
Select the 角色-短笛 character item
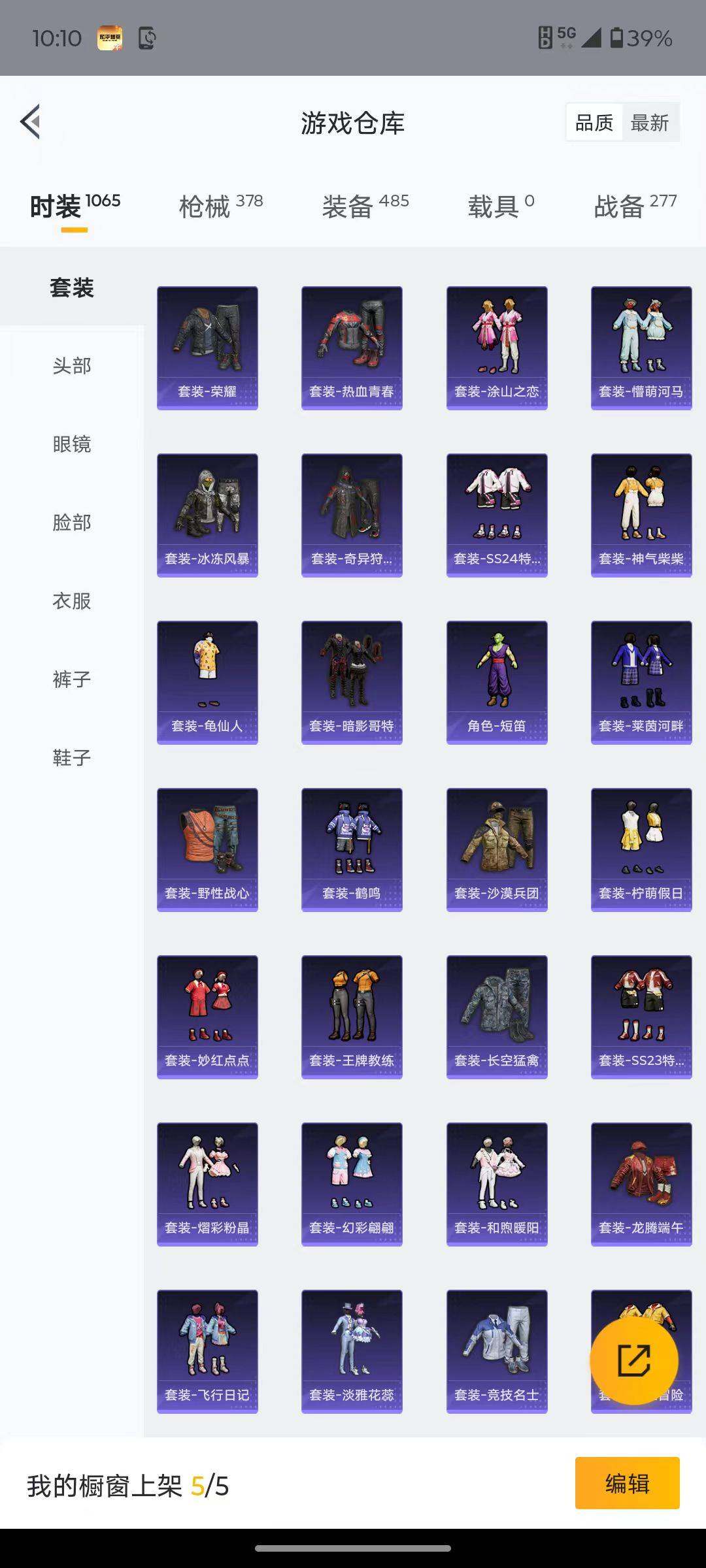tap(497, 681)
